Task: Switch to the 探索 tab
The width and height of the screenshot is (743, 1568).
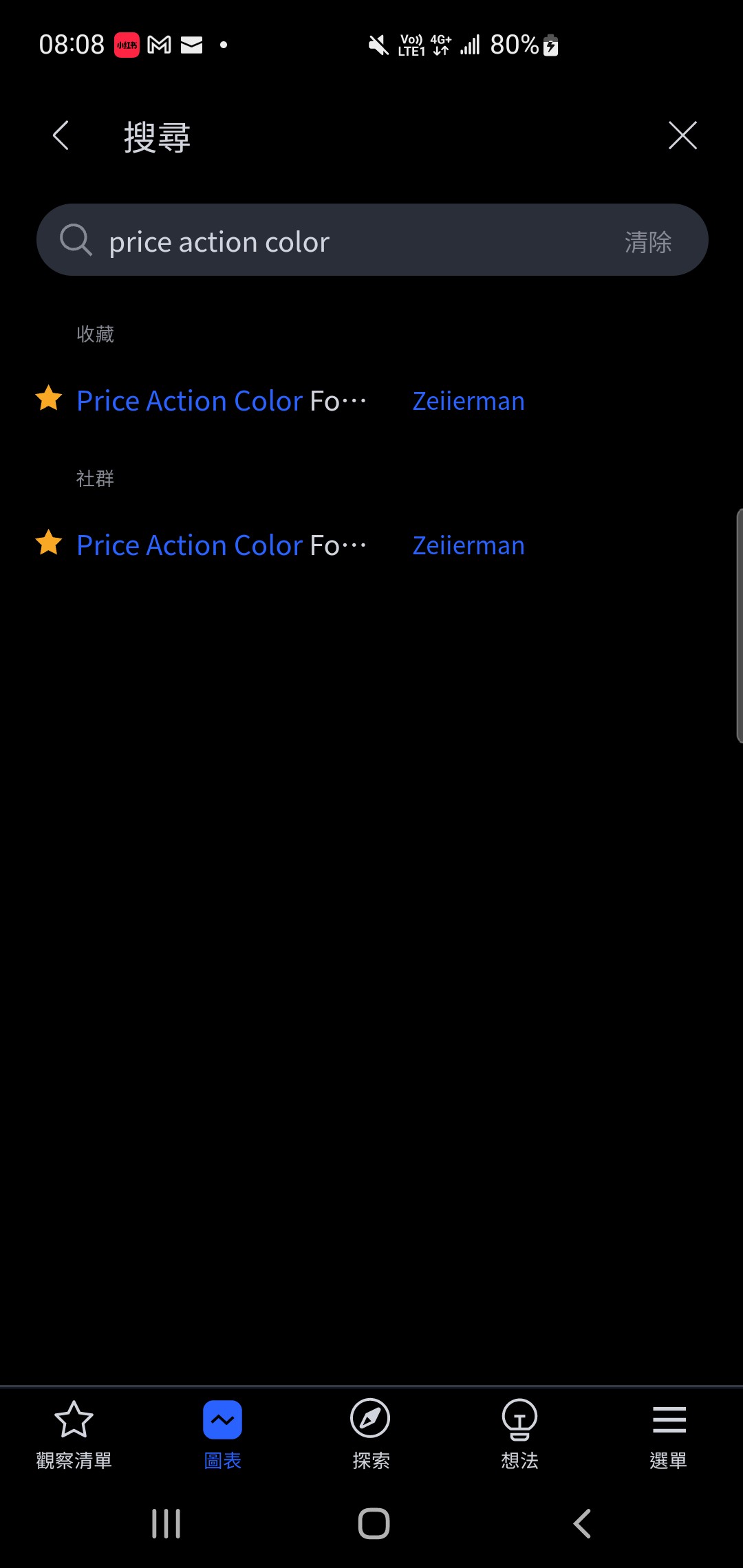Action: pos(371,1435)
